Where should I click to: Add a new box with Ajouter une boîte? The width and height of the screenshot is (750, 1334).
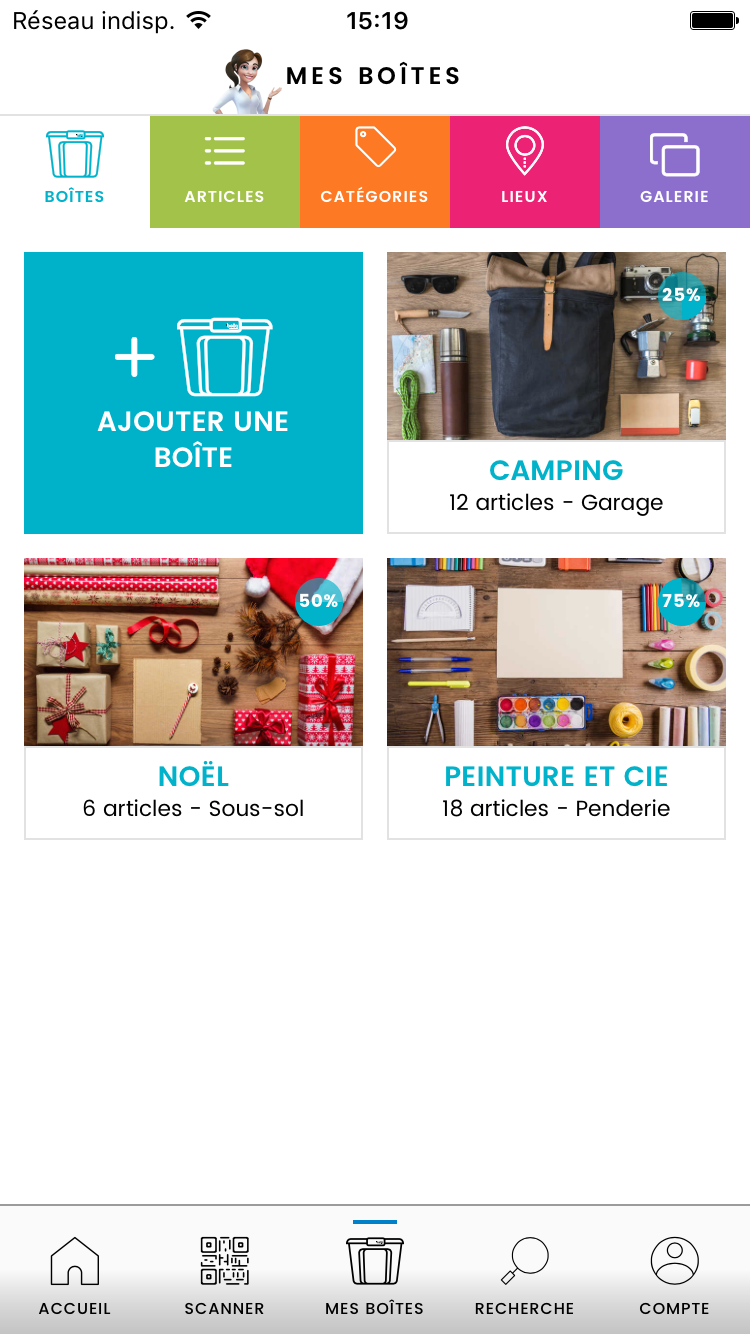pyautogui.click(x=193, y=392)
